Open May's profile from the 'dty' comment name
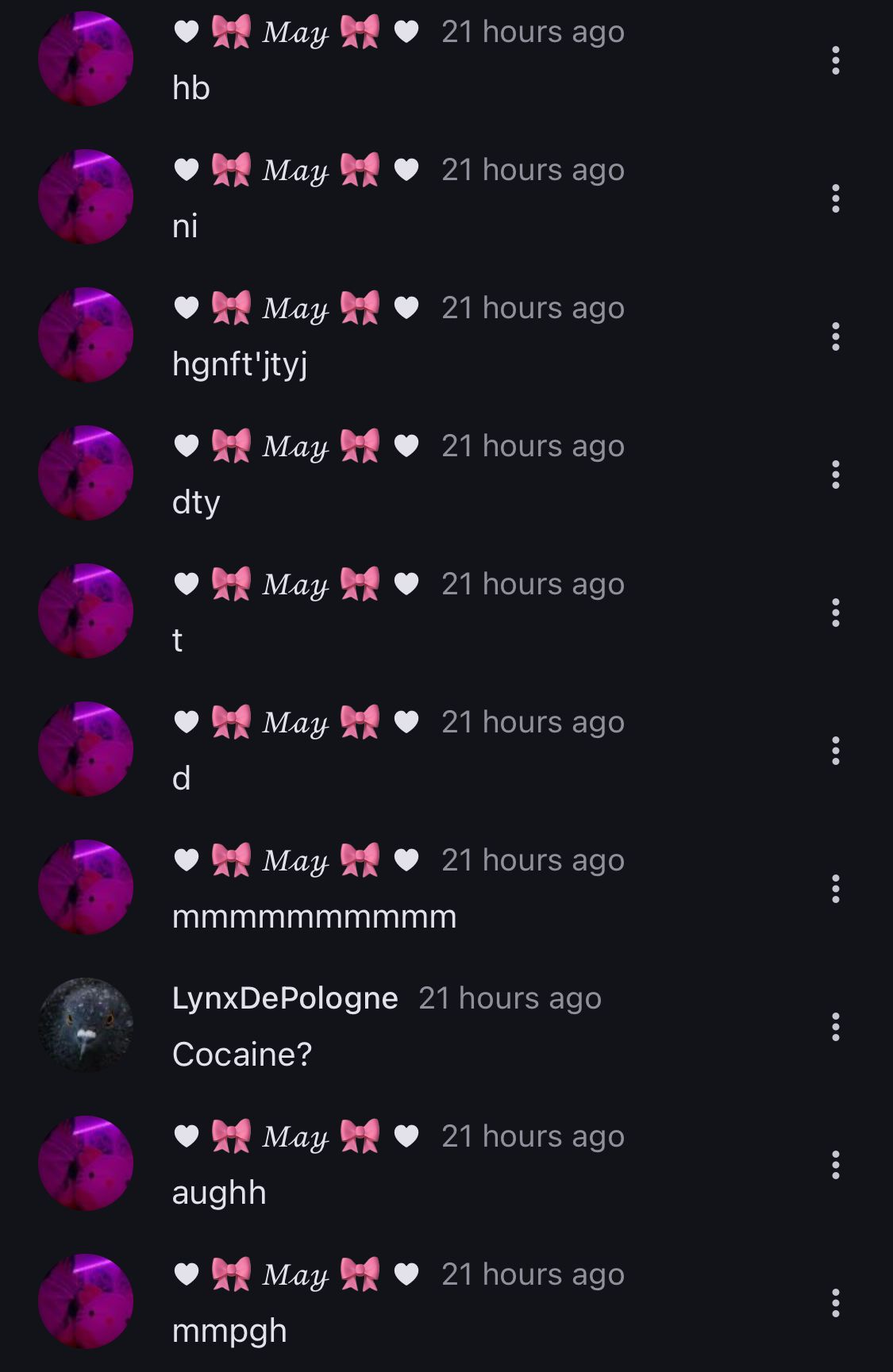 pos(295,447)
